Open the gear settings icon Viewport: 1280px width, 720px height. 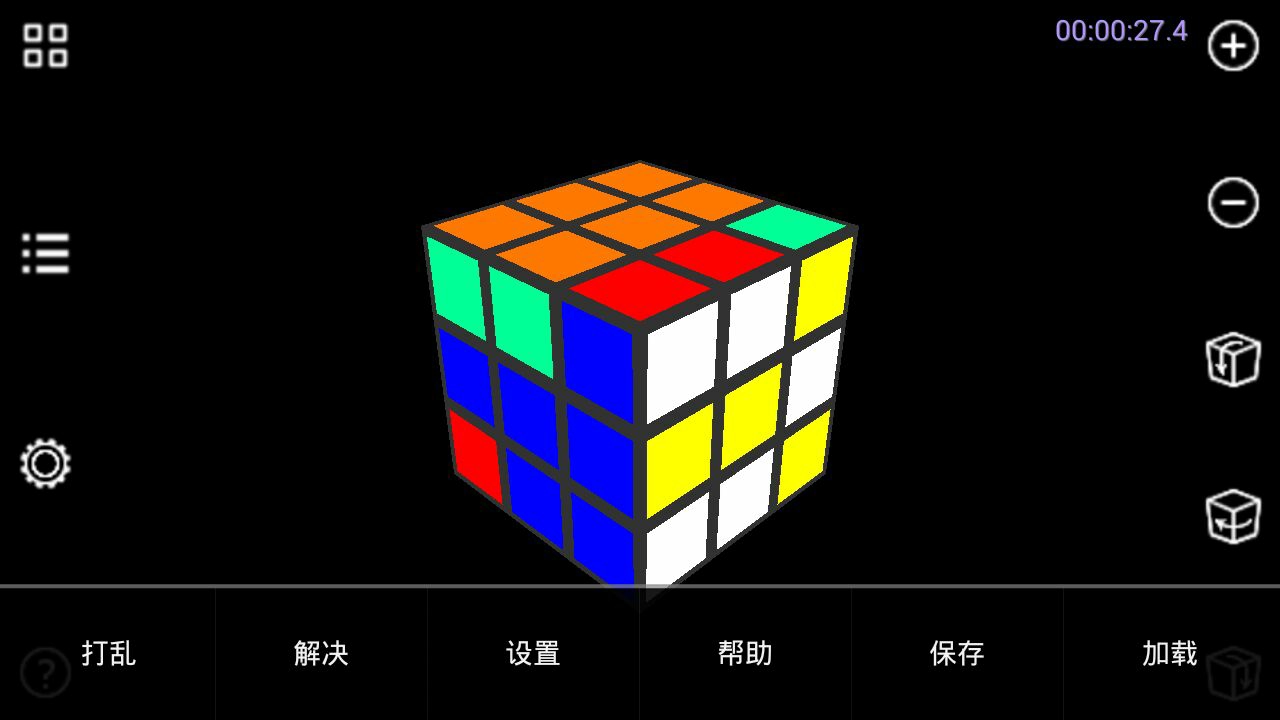[x=45, y=464]
